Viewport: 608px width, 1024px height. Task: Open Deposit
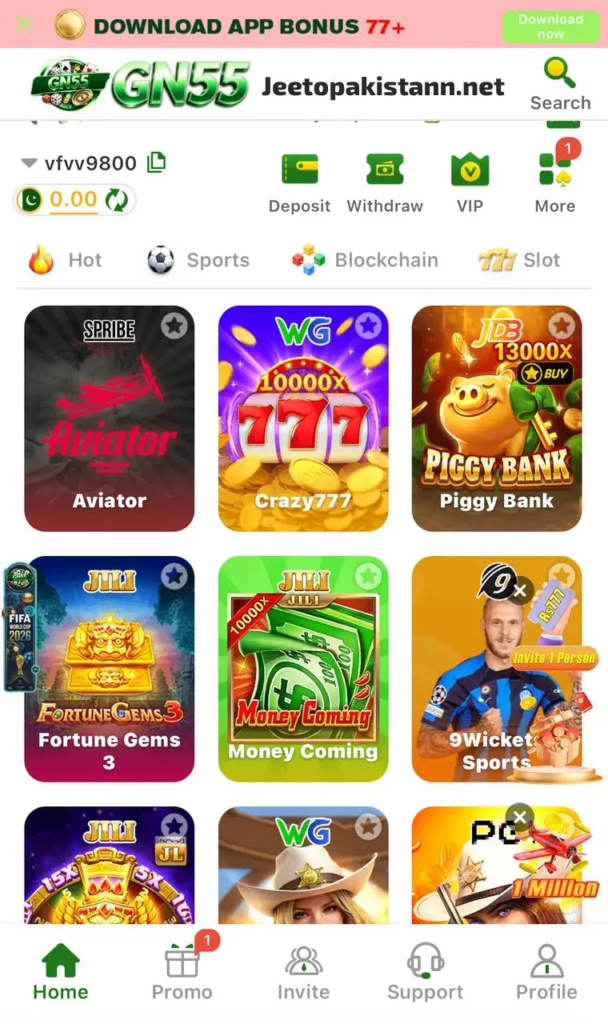pyautogui.click(x=300, y=184)
